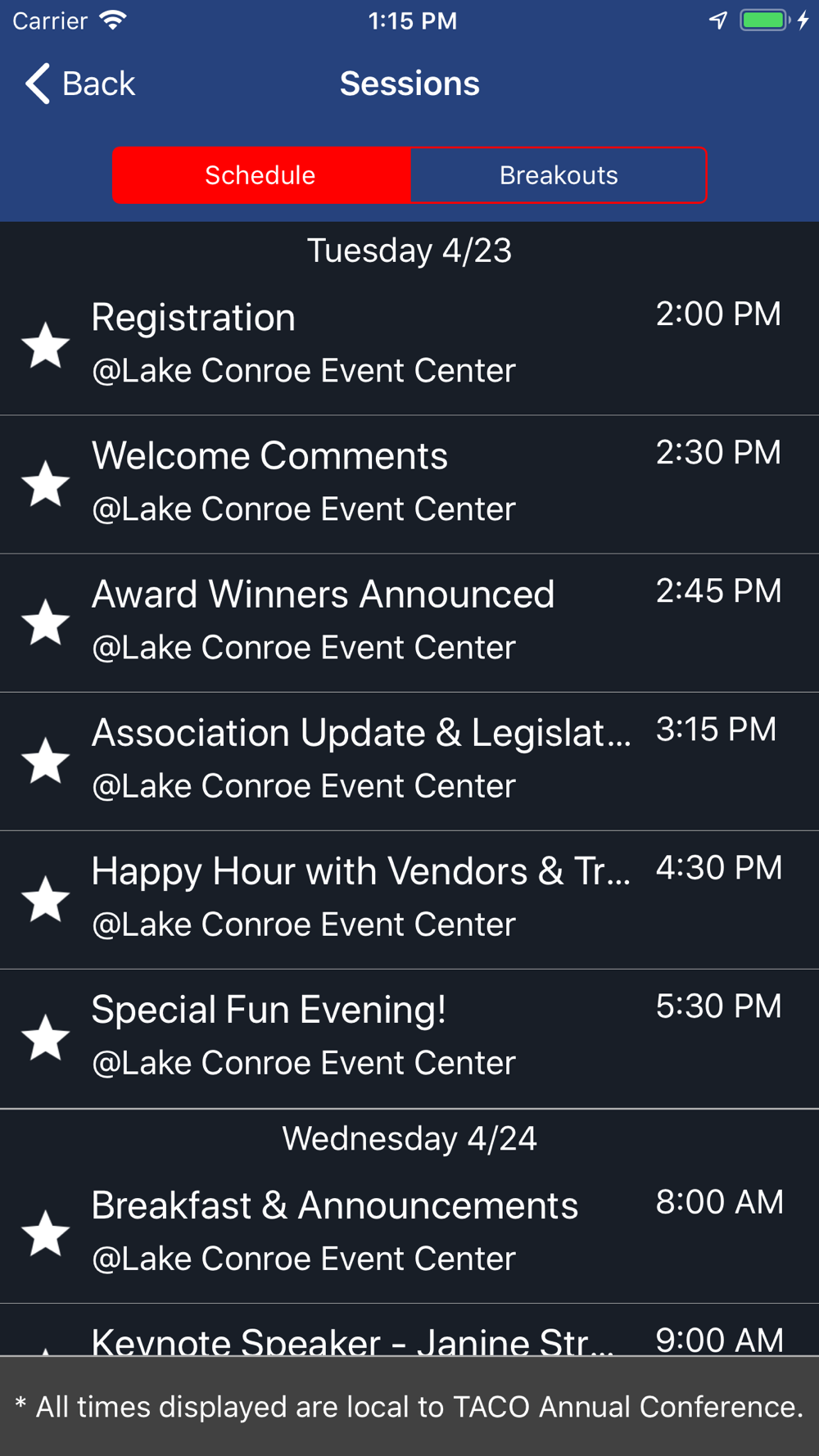Open Breakfast & Announcements session
The width and height of the screenshot is (819, 1456).
click(x=409, y=1234)
